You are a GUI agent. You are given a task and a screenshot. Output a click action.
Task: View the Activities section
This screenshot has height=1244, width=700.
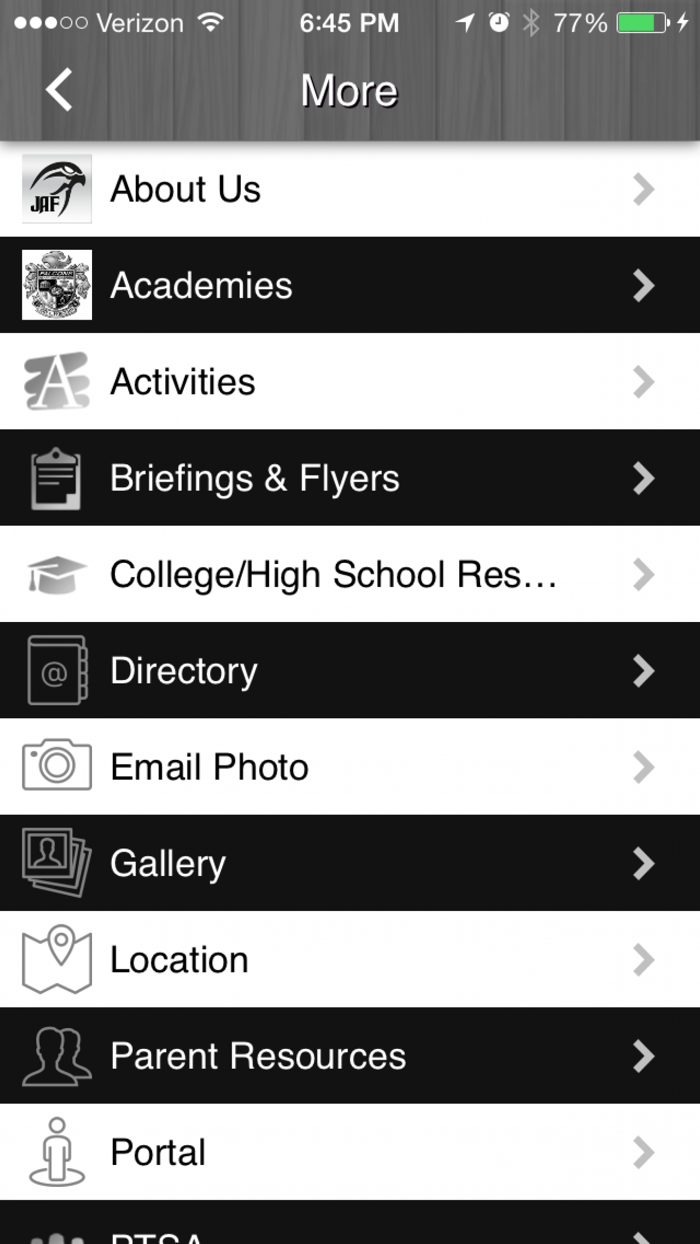349,382
